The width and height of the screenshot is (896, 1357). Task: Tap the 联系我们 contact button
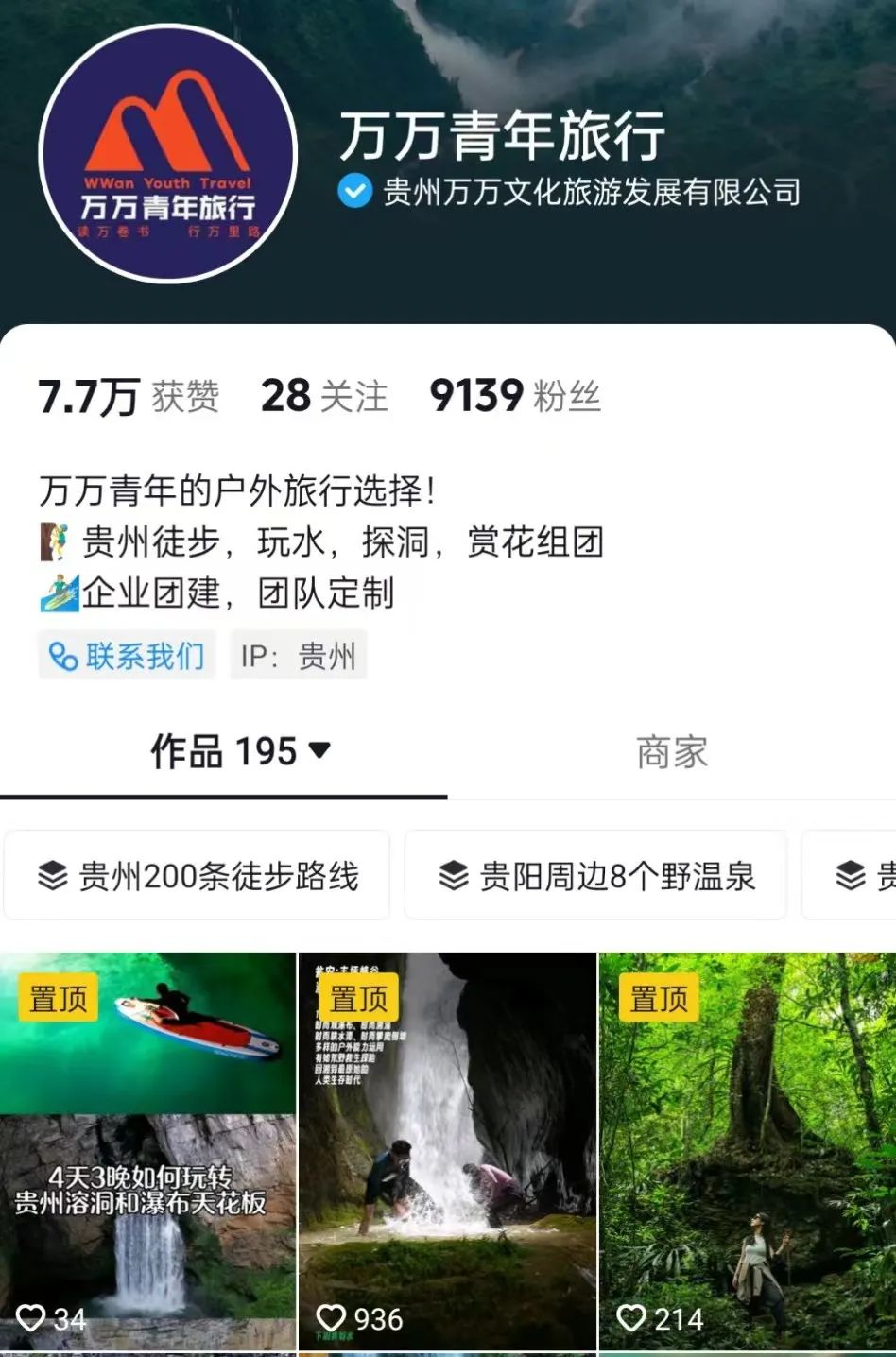click(128, 655)
